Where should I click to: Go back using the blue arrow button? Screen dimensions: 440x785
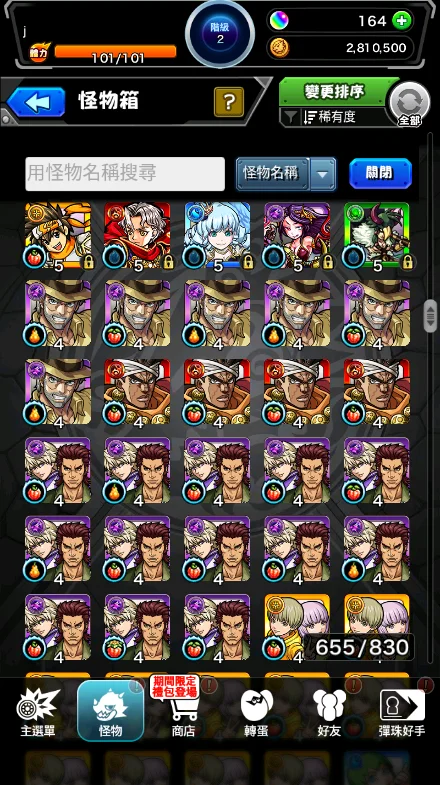click(36, 102)
